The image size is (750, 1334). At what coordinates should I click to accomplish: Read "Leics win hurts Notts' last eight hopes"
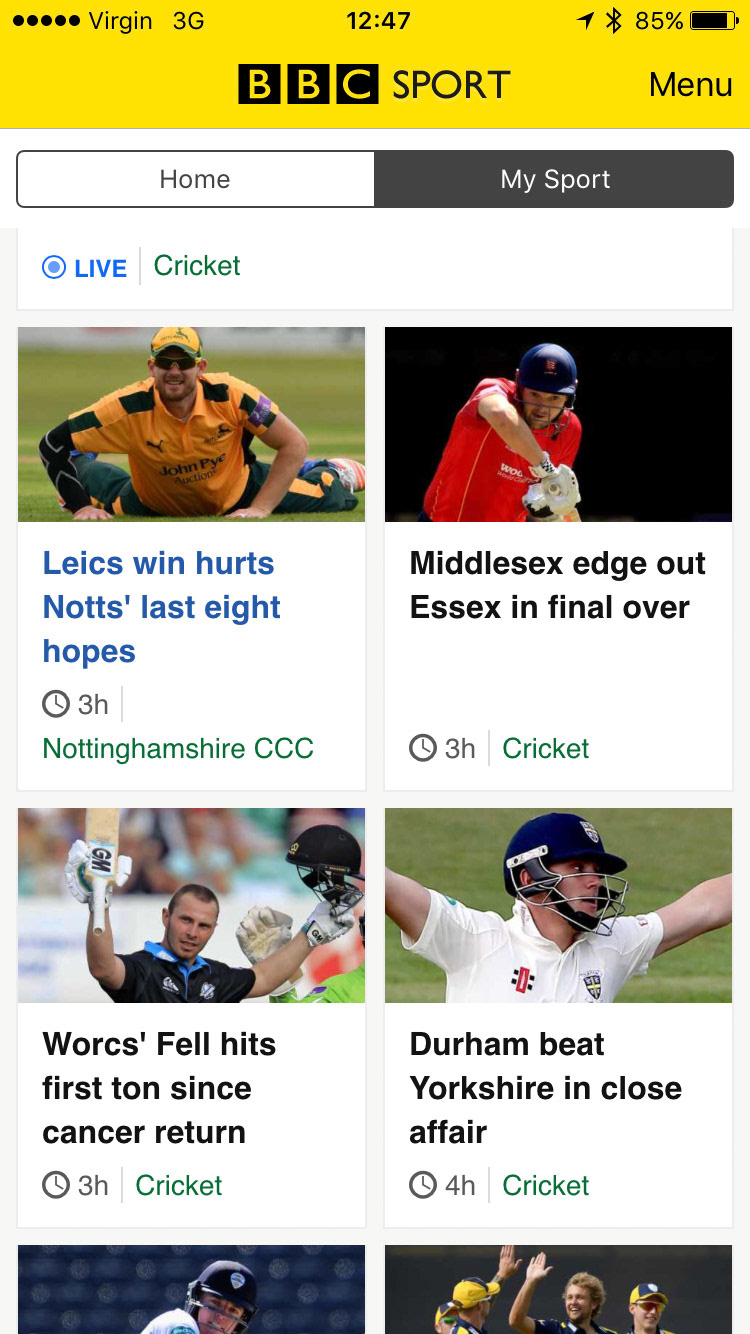tap(161, 607)
